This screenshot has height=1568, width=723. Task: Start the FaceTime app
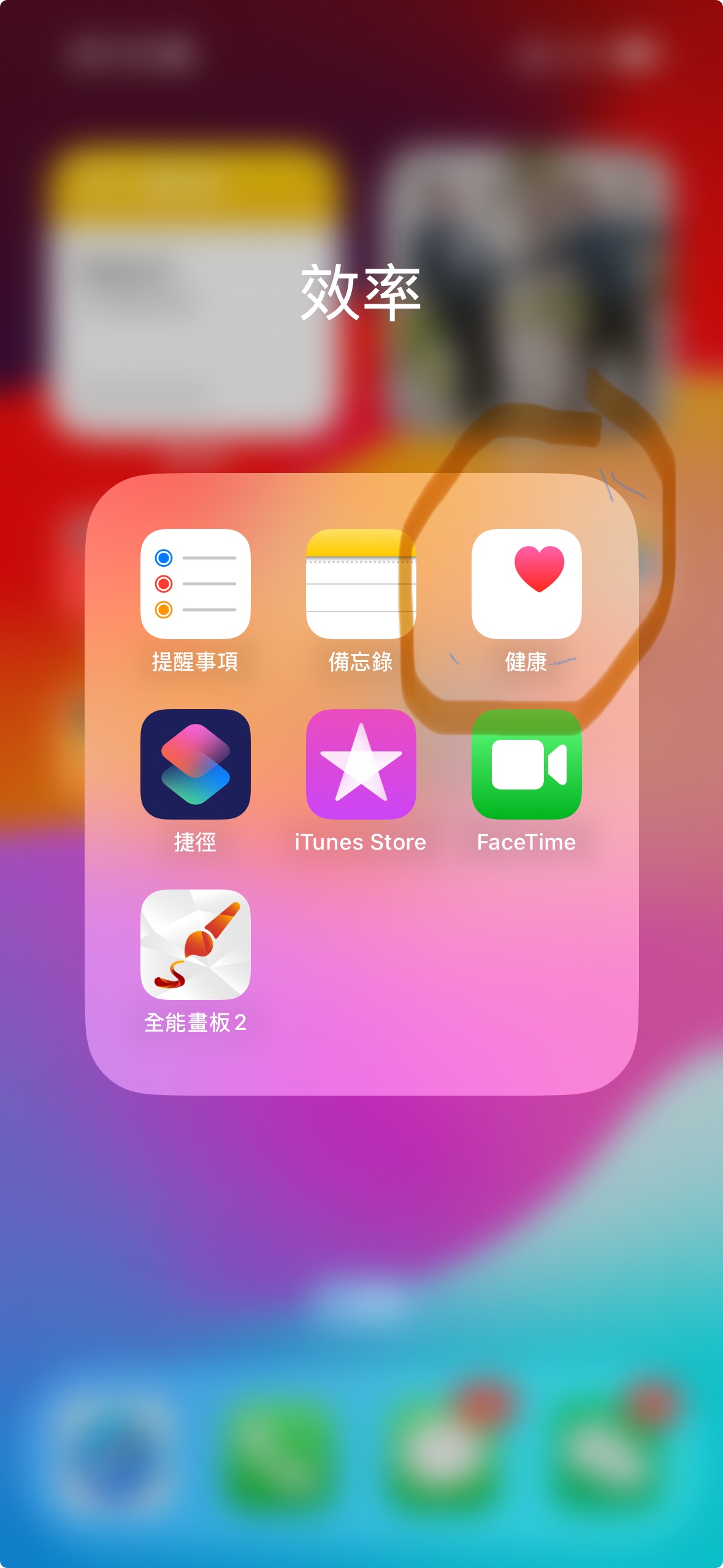(526, 764)
